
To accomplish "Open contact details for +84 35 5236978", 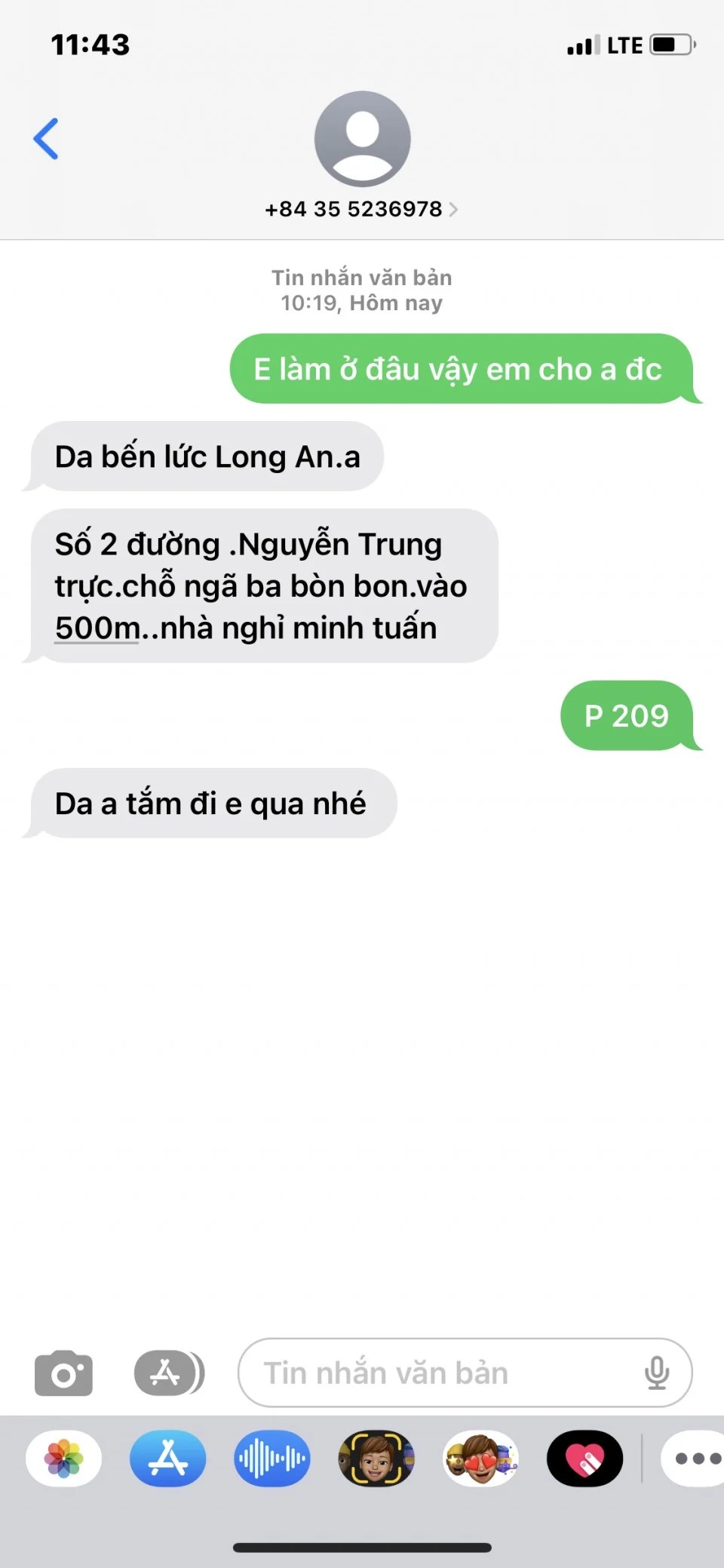I will click(361, 209).
